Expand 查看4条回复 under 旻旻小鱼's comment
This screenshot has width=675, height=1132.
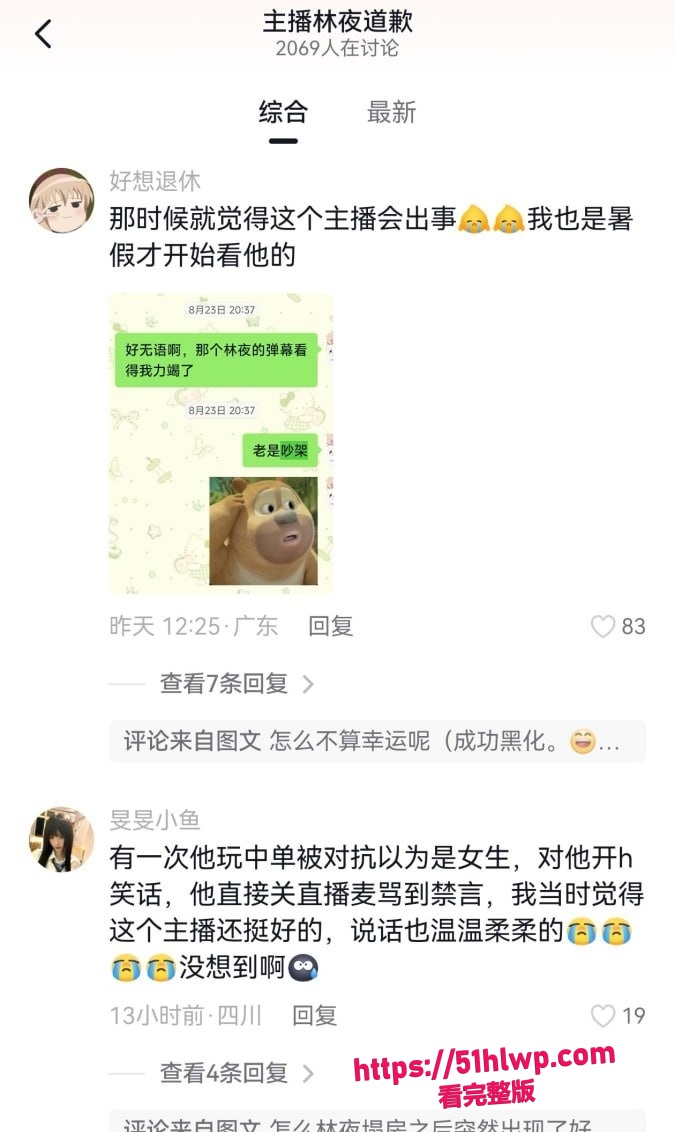tap(237, 1074)
